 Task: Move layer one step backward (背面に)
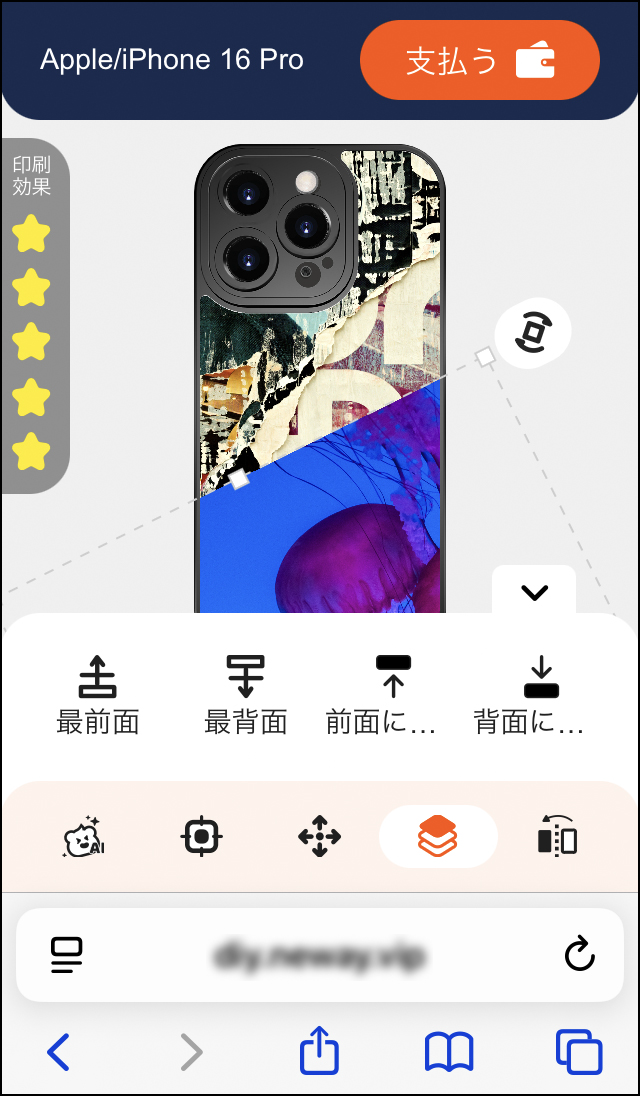click(x=540, y=695)
